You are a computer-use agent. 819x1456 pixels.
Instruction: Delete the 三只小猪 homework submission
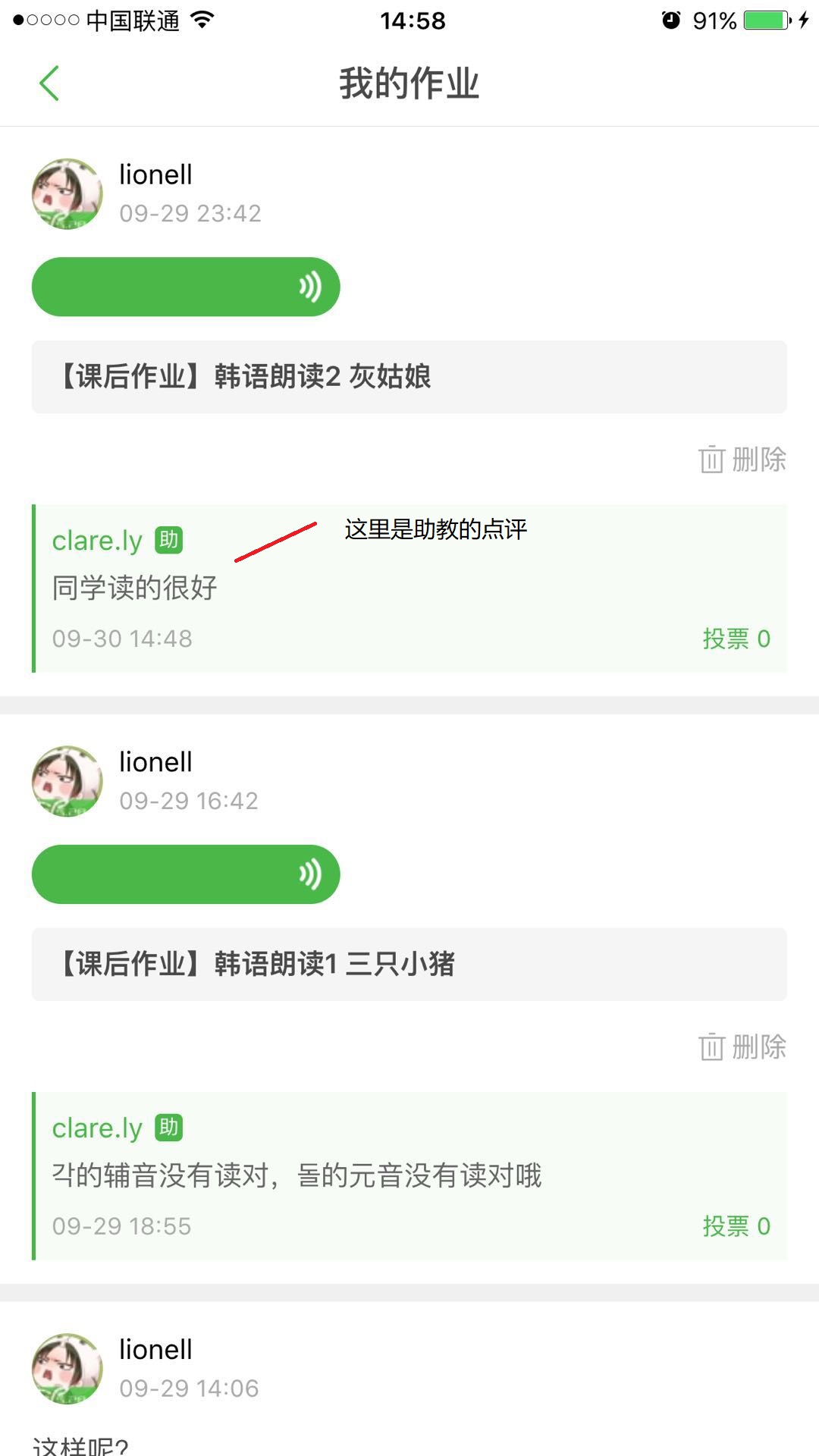(742, 1047)
